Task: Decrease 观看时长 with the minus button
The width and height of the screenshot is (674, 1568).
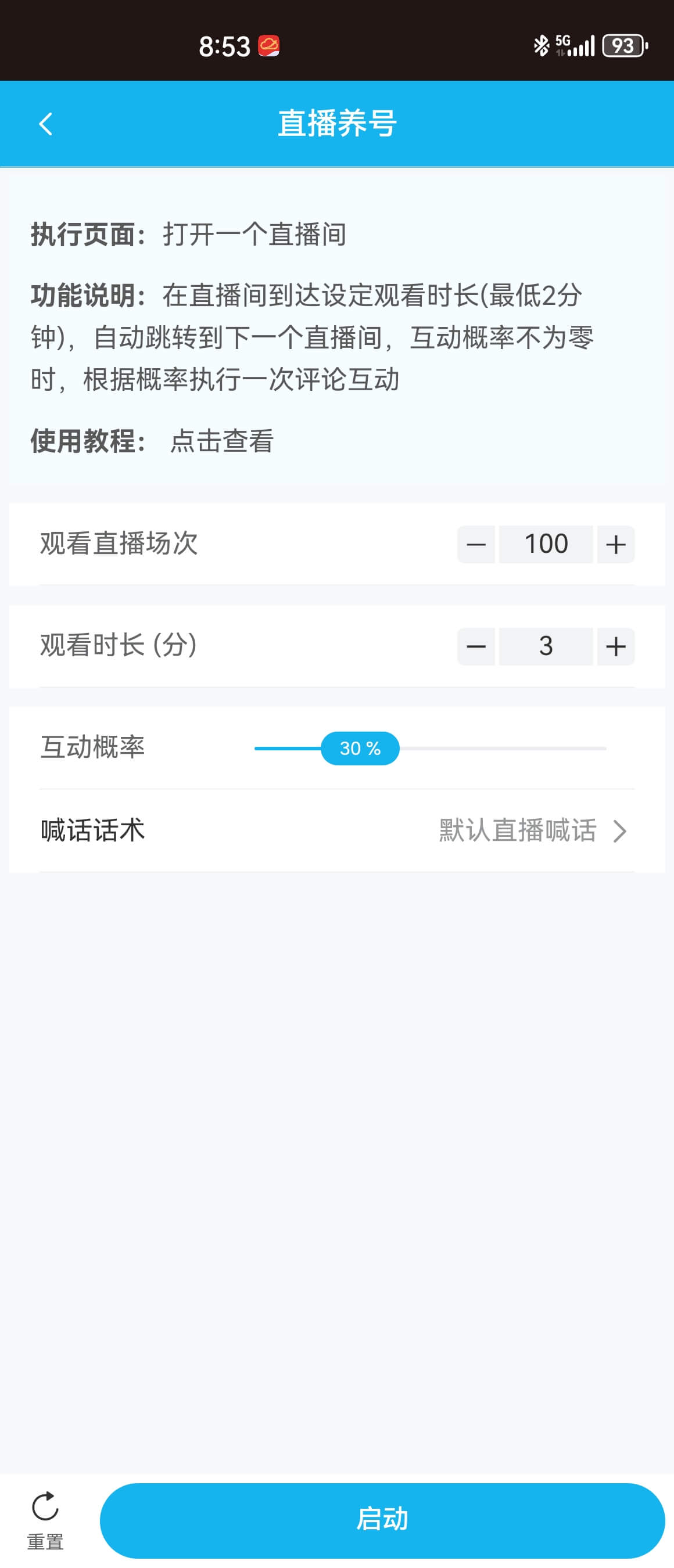Action: pyautogui.click(x=476, y=646)
